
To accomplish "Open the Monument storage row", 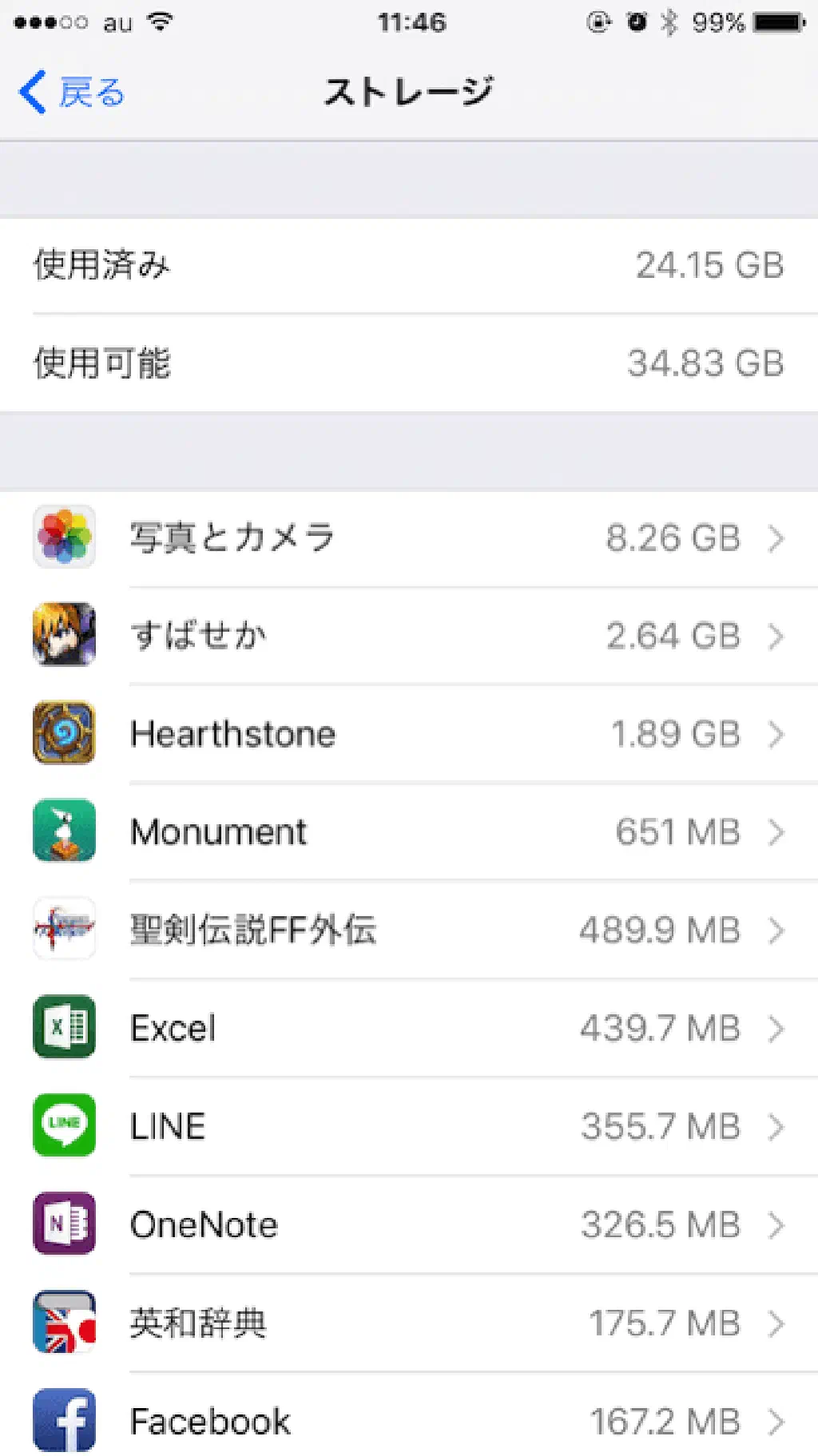I will (x=409, y=832).
